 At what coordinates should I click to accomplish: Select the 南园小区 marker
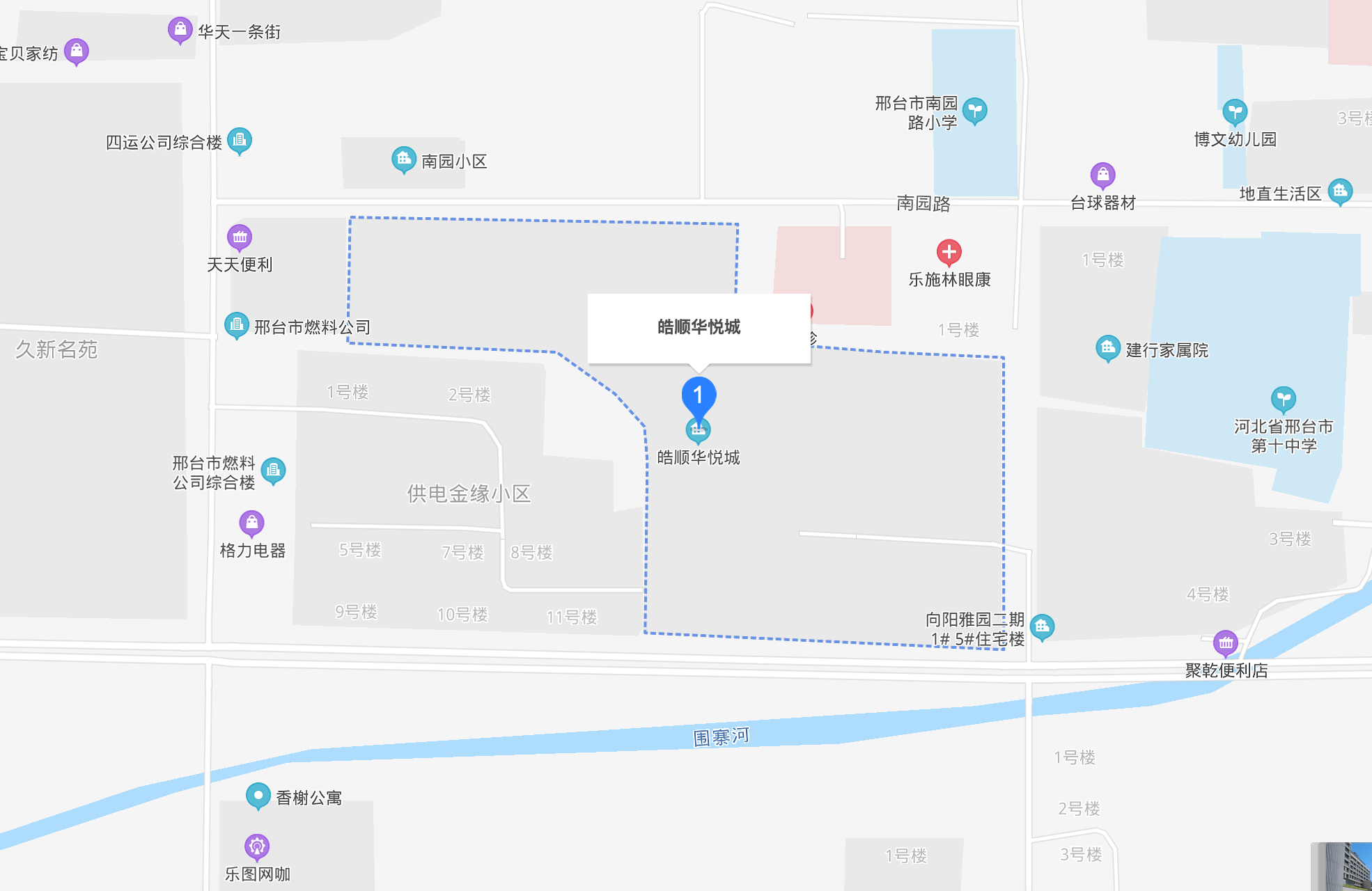pos(404,159)
